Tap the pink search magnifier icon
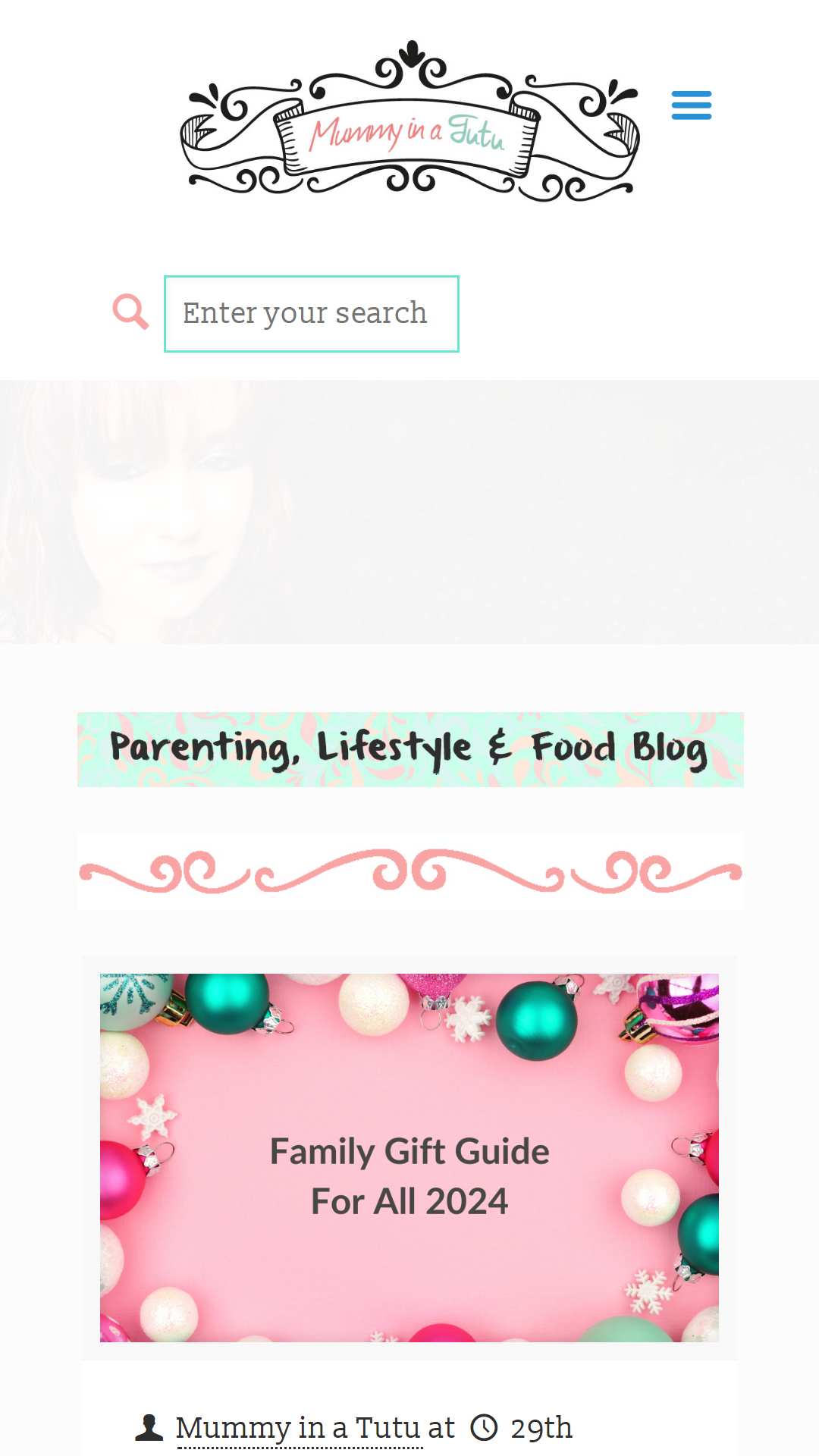The image size is (819, 1456). [130, 312]
